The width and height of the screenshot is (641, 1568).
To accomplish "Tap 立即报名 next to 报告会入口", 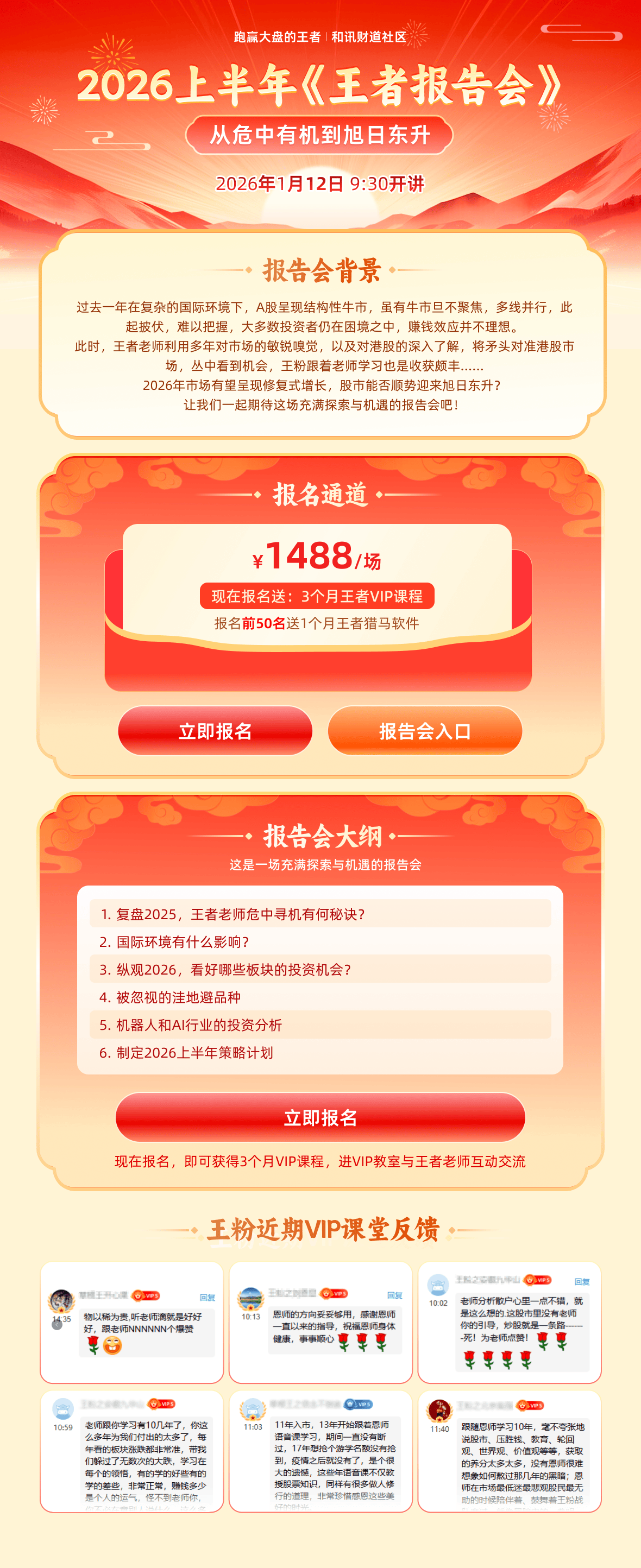I will (x=215, y=730).
